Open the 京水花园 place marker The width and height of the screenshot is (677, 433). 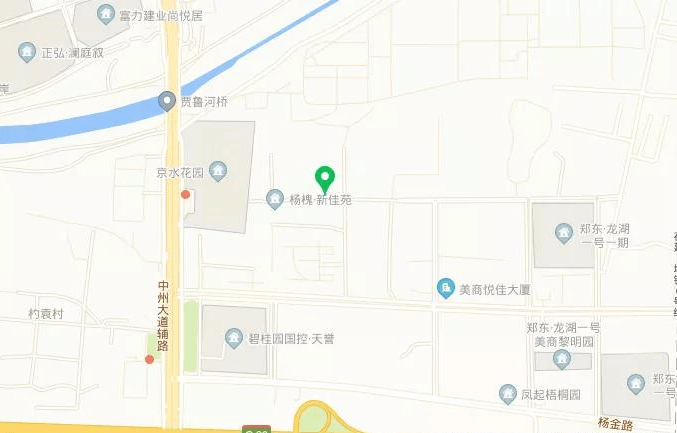[x=218, y=172]
